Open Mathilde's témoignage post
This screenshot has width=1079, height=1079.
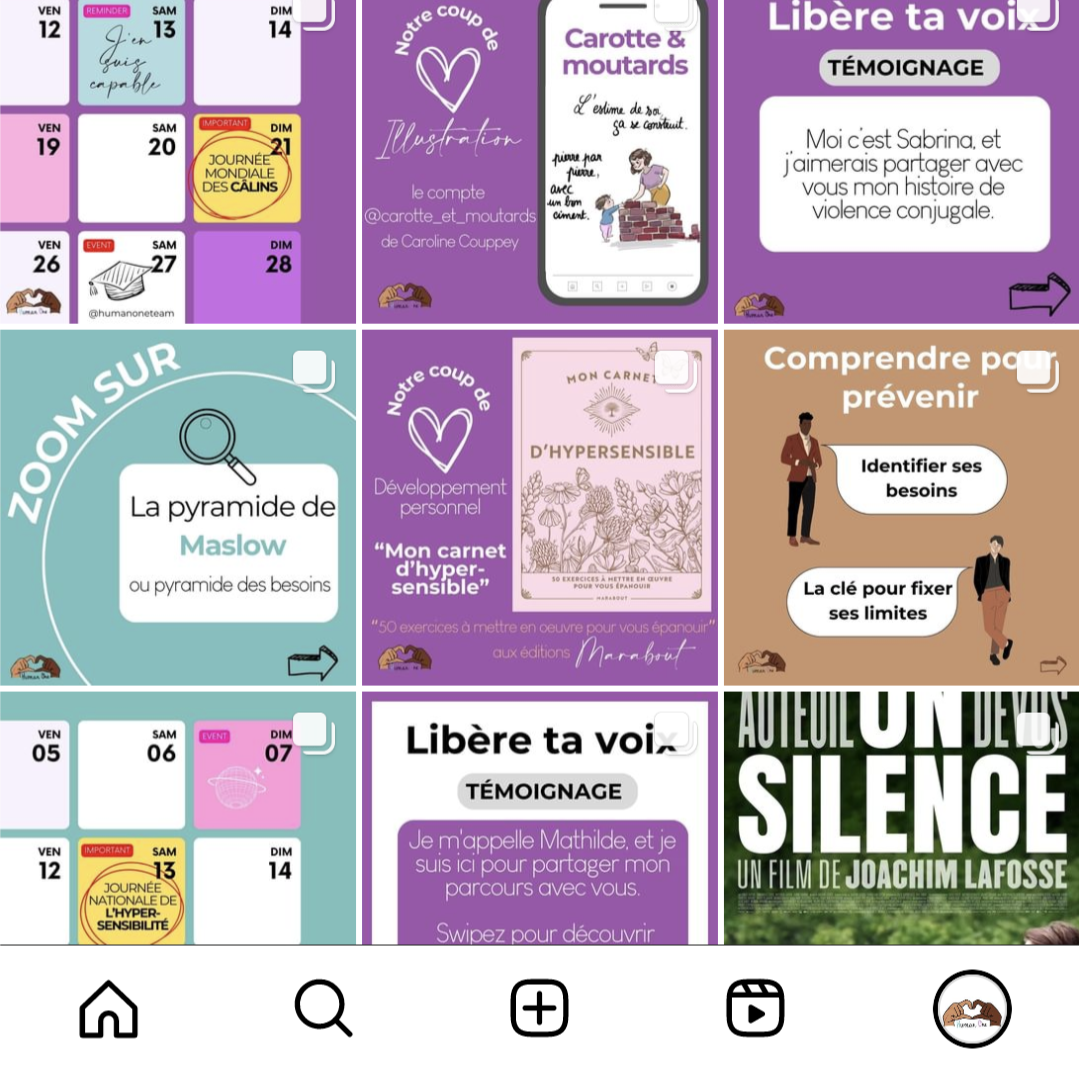[x=540, y=818]
